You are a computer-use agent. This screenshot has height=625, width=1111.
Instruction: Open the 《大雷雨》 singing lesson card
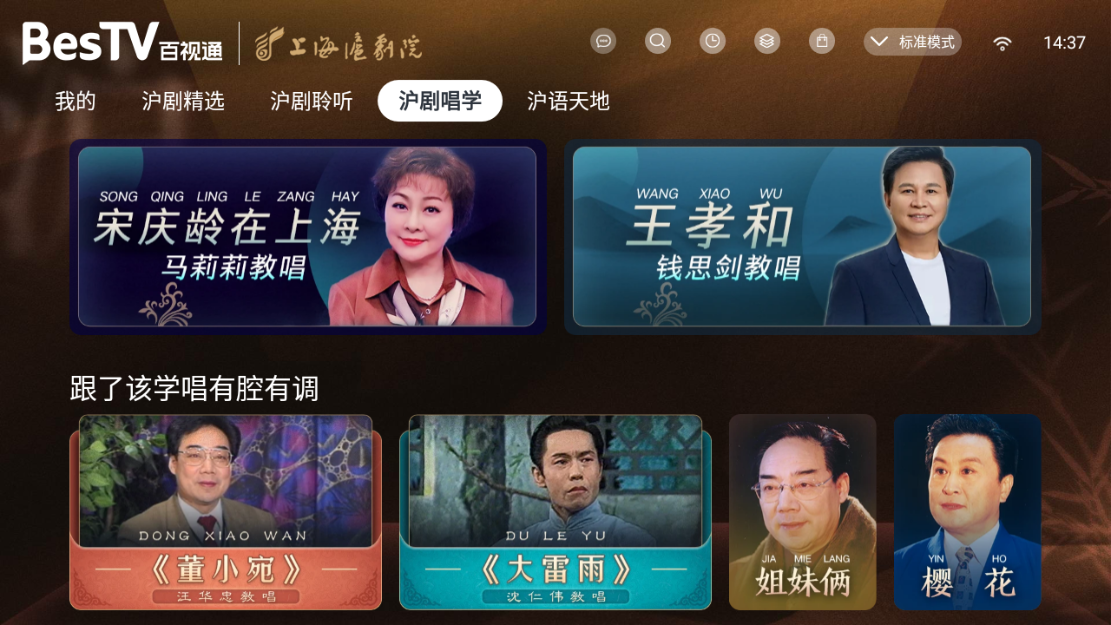click(555, 512)
